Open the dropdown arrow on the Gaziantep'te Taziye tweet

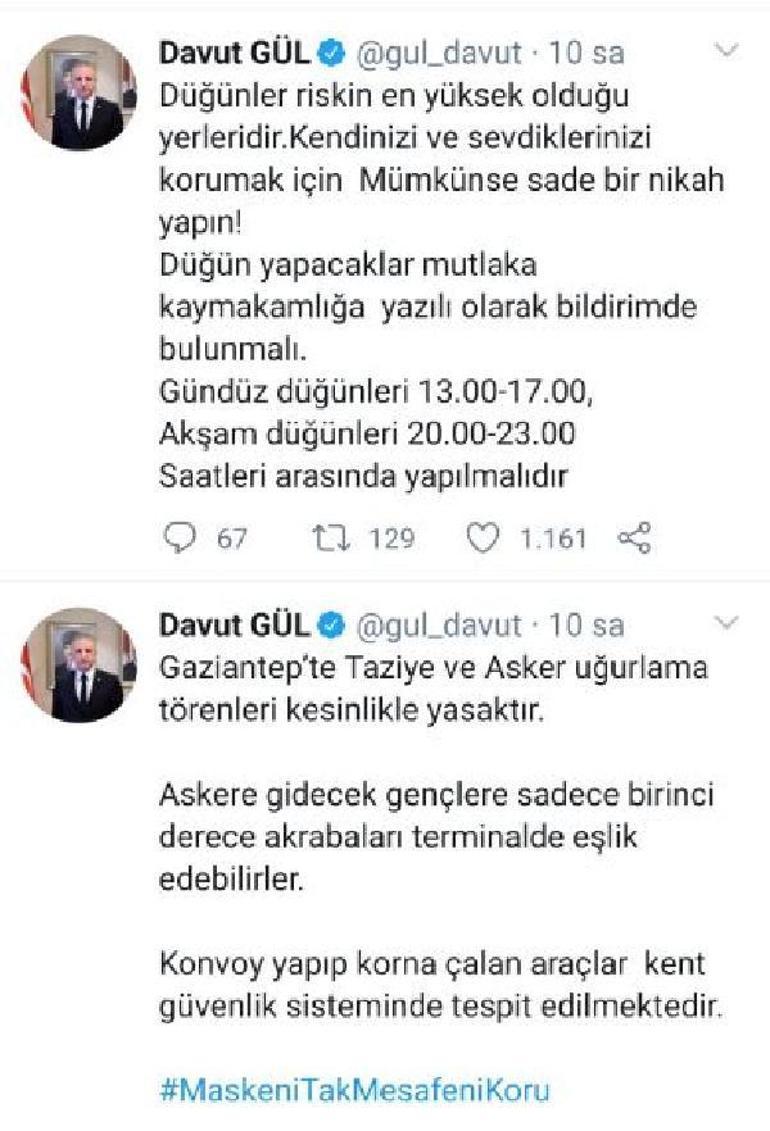728,623
